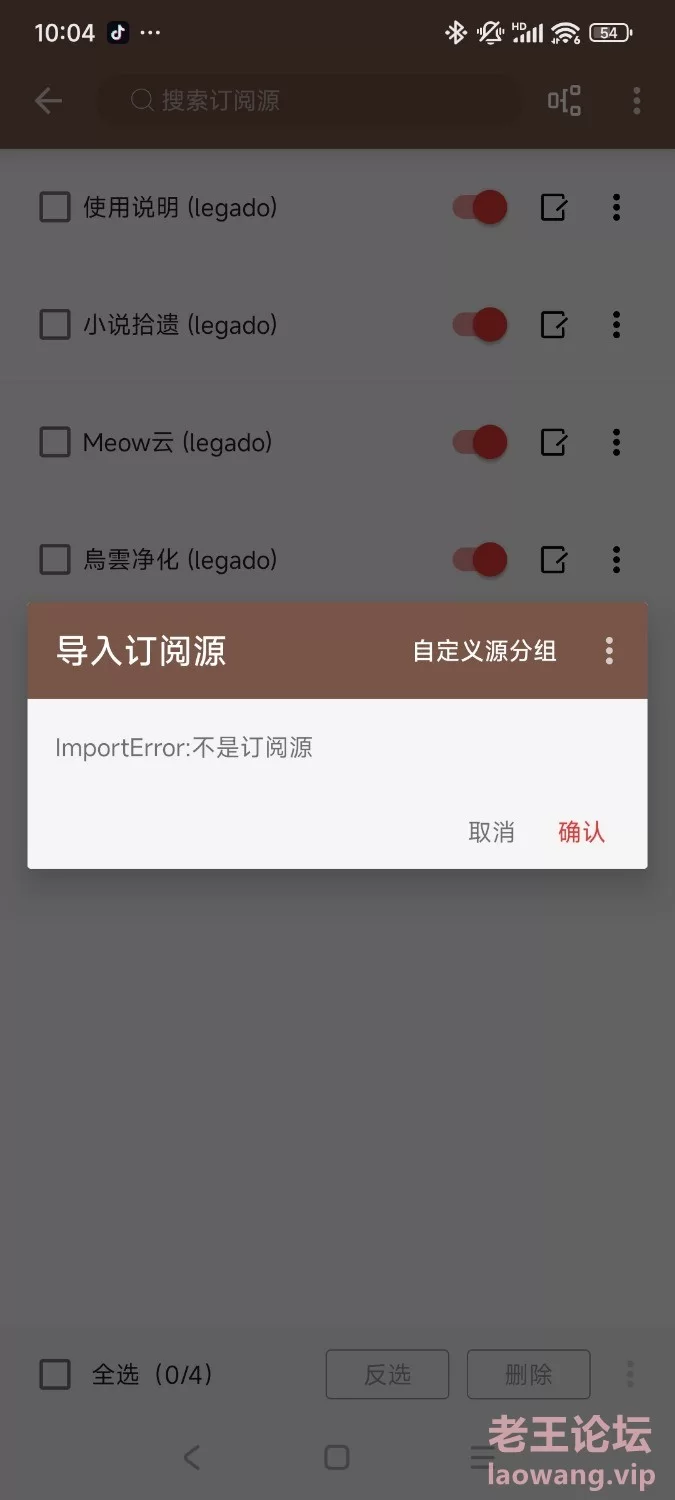Confirm the import dialog with 确认

(581, 832)
